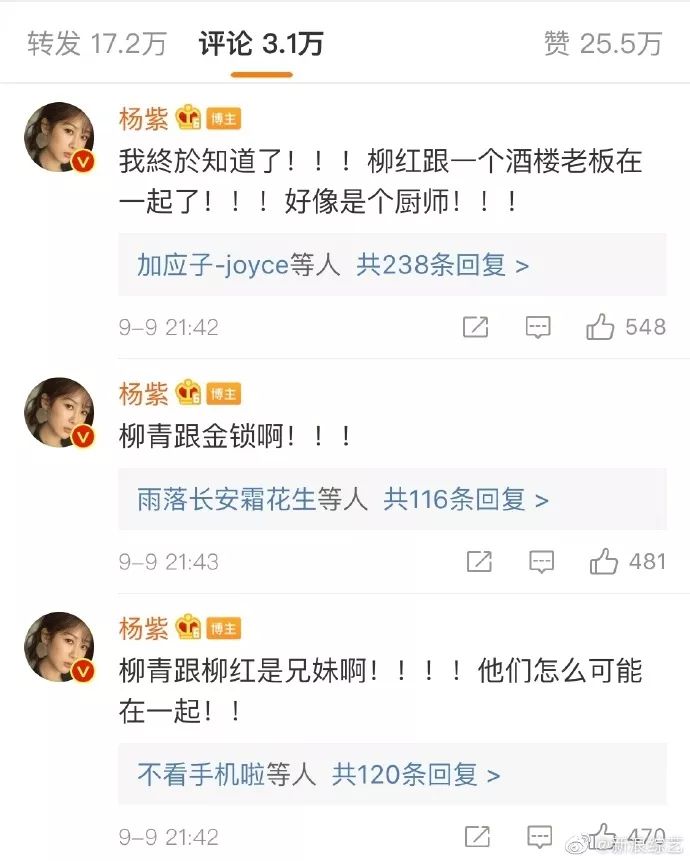Repost the 柳青跟柳红是兄妹 comment
690x861 pixels.
point(477,836)
